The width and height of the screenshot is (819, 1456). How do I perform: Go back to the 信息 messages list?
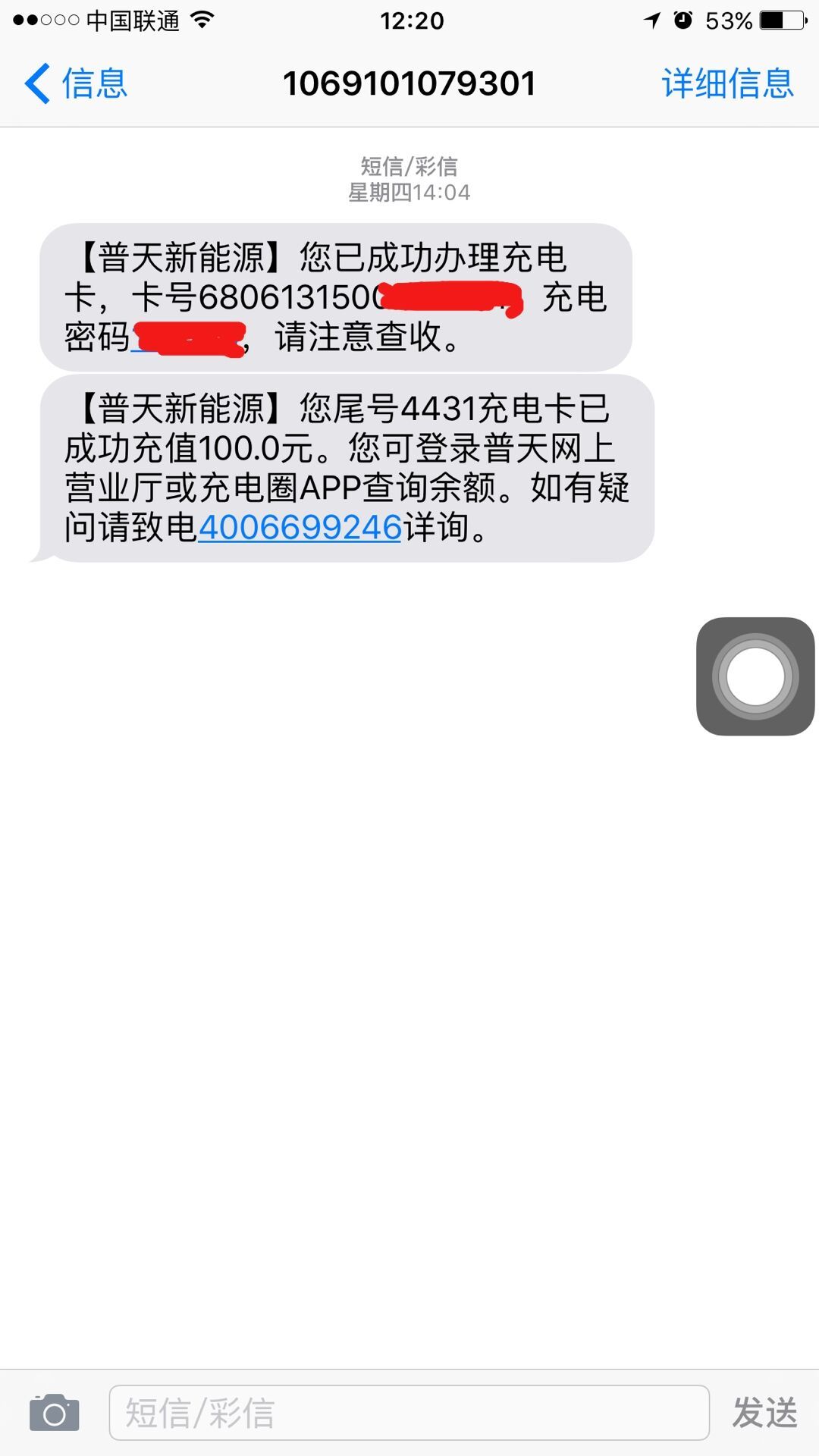point(76,83)
